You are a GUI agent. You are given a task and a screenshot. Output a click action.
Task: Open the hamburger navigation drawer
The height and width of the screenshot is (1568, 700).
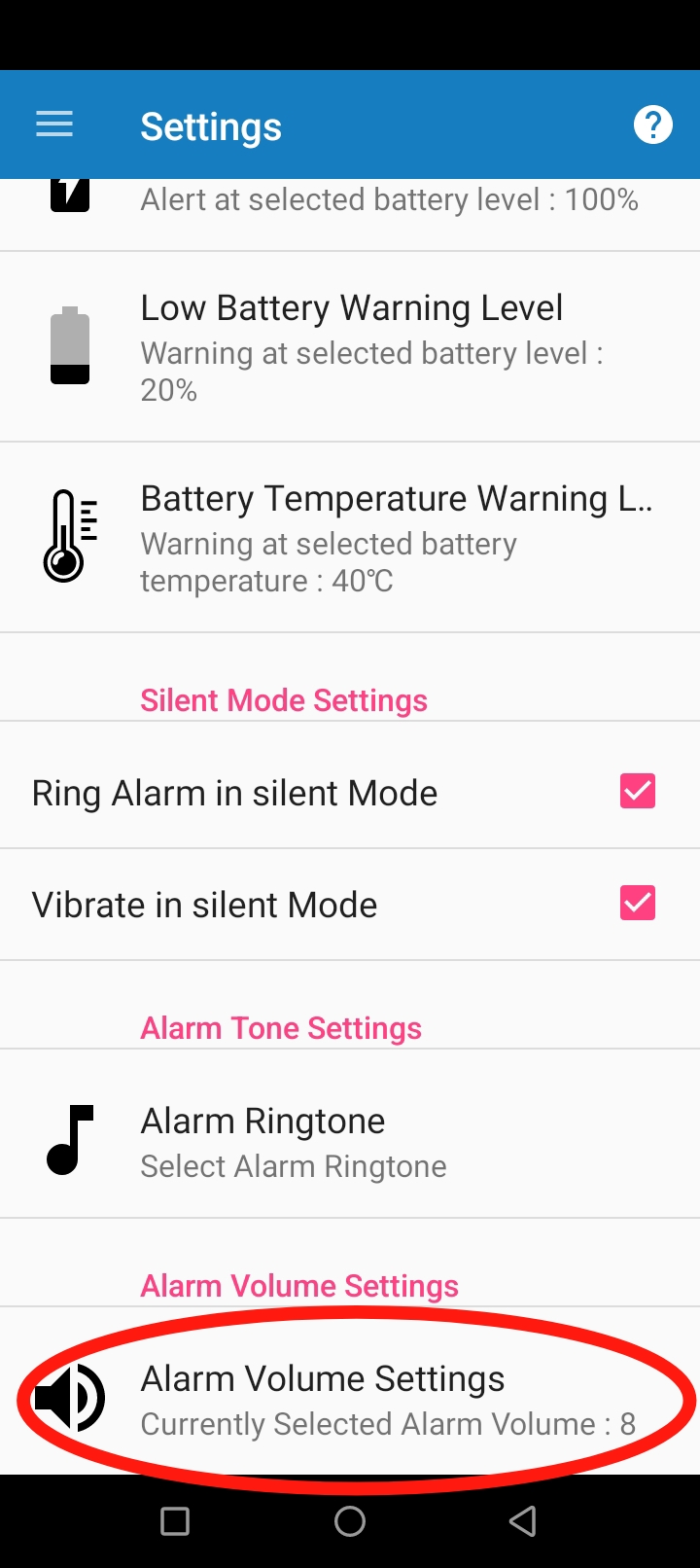point(54,125)
